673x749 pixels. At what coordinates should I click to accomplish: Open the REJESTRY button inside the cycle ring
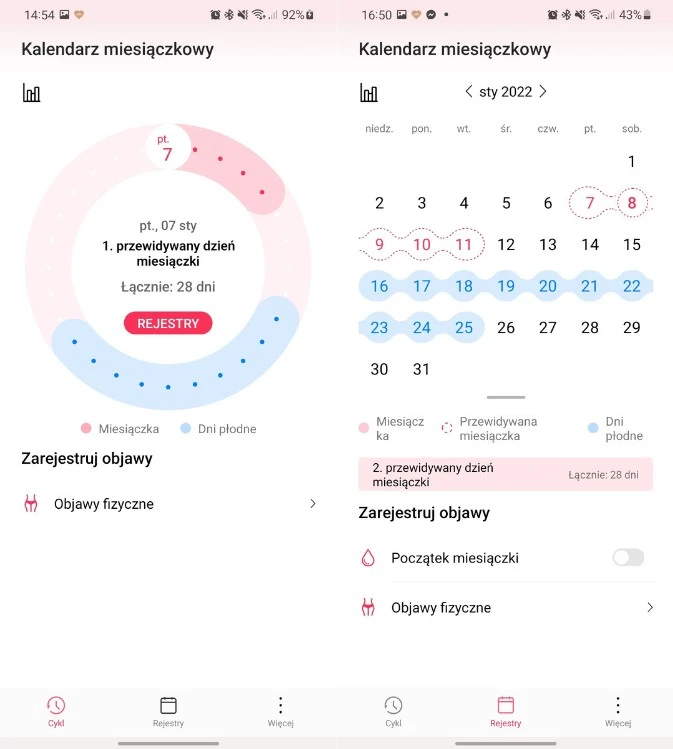point(168,323)
